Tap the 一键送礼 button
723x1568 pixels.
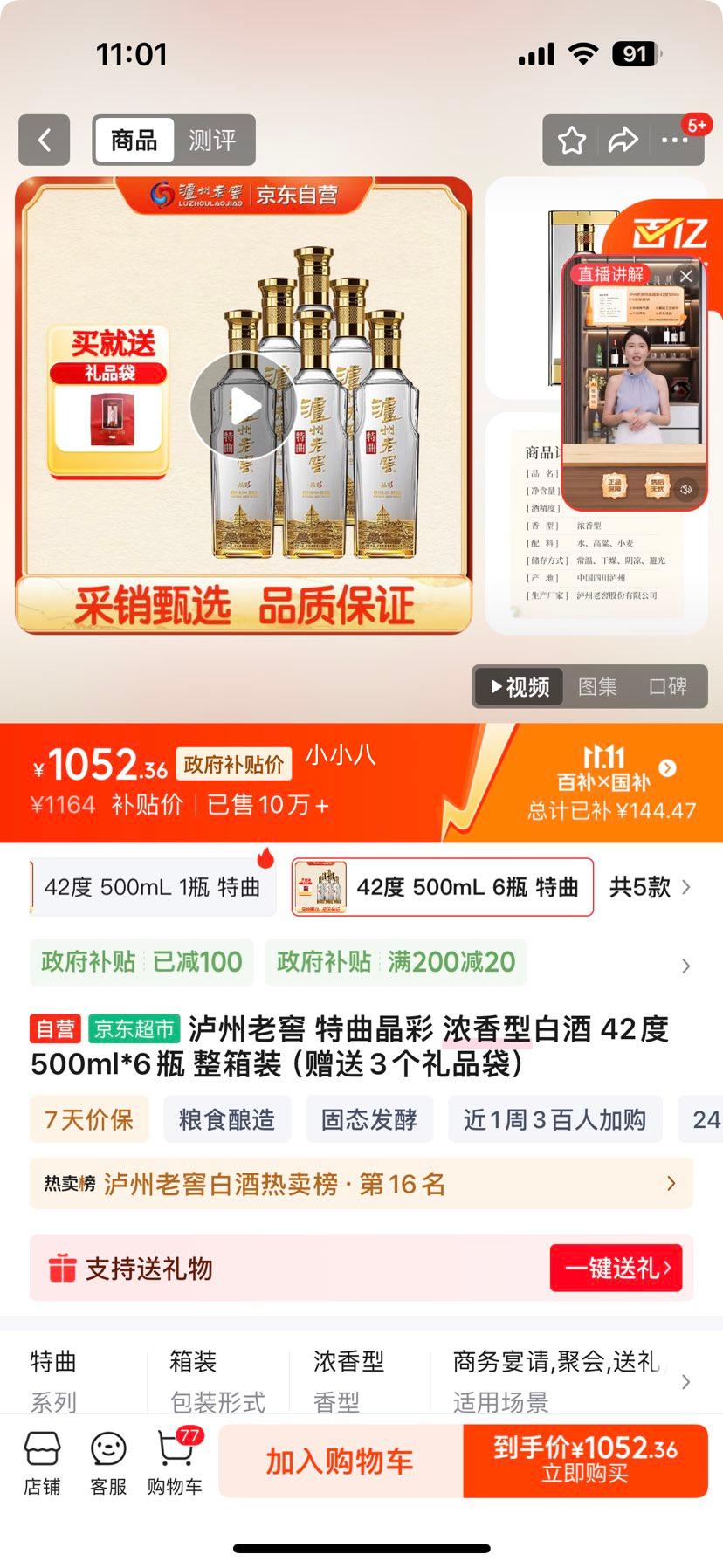616,1268
